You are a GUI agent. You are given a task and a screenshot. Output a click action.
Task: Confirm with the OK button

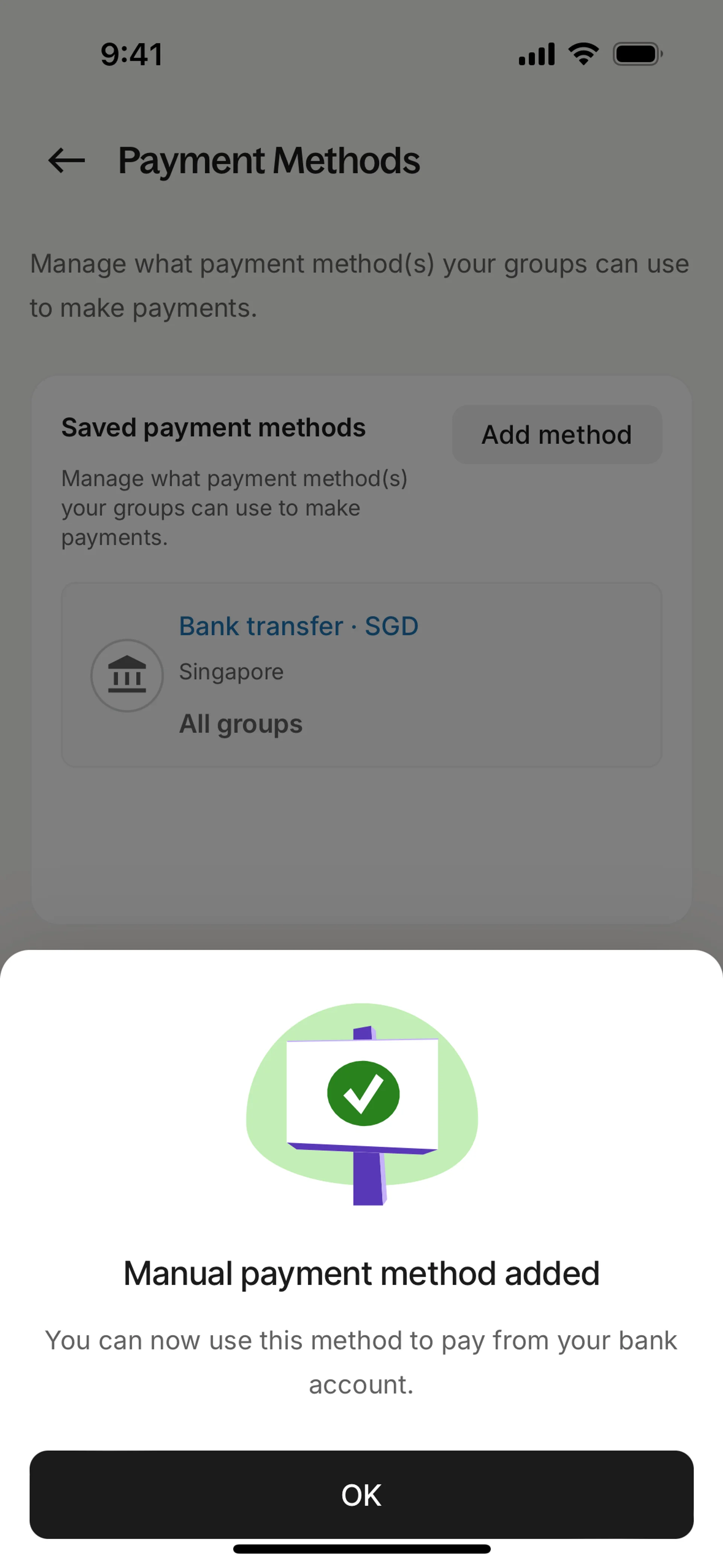click(x=361, y=1495)
